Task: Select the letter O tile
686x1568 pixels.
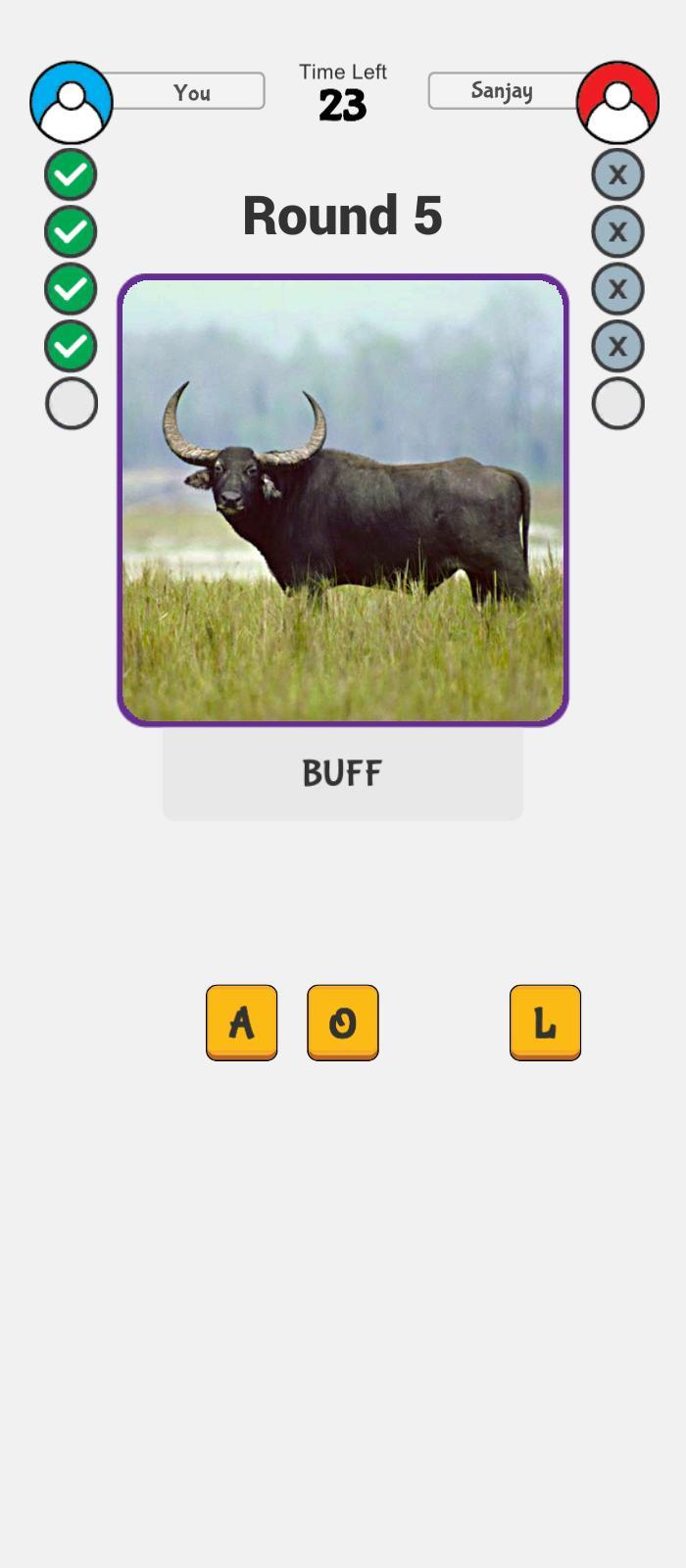Action: [342, 1022]
